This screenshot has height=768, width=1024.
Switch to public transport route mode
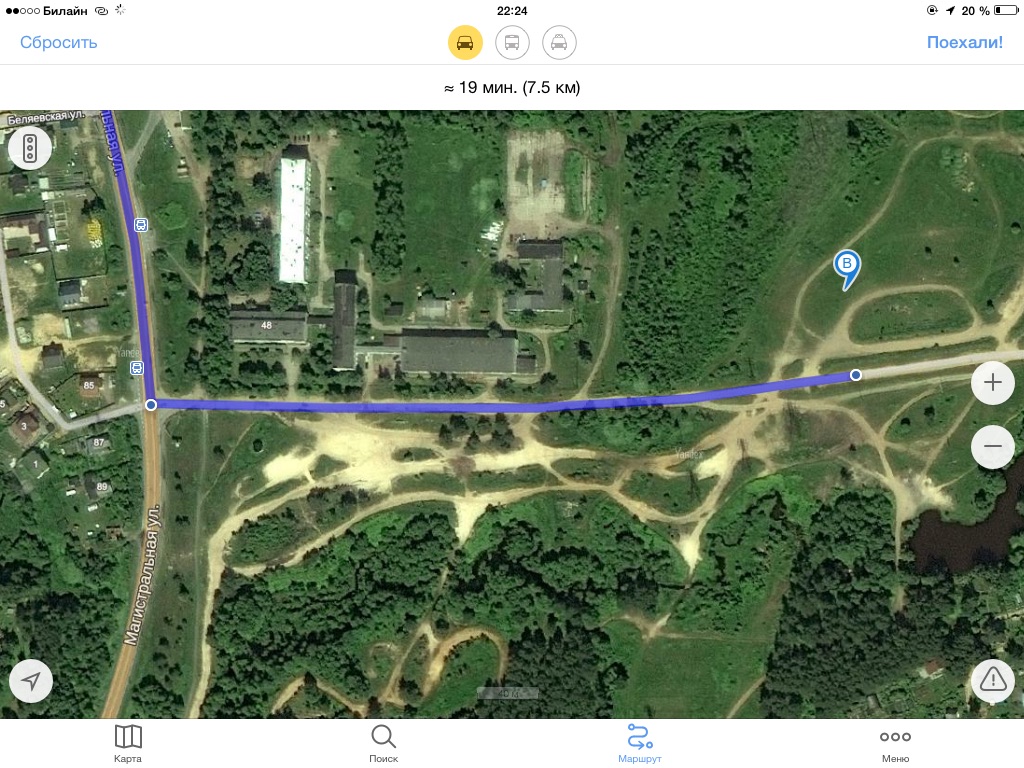(x=512, y=42)
